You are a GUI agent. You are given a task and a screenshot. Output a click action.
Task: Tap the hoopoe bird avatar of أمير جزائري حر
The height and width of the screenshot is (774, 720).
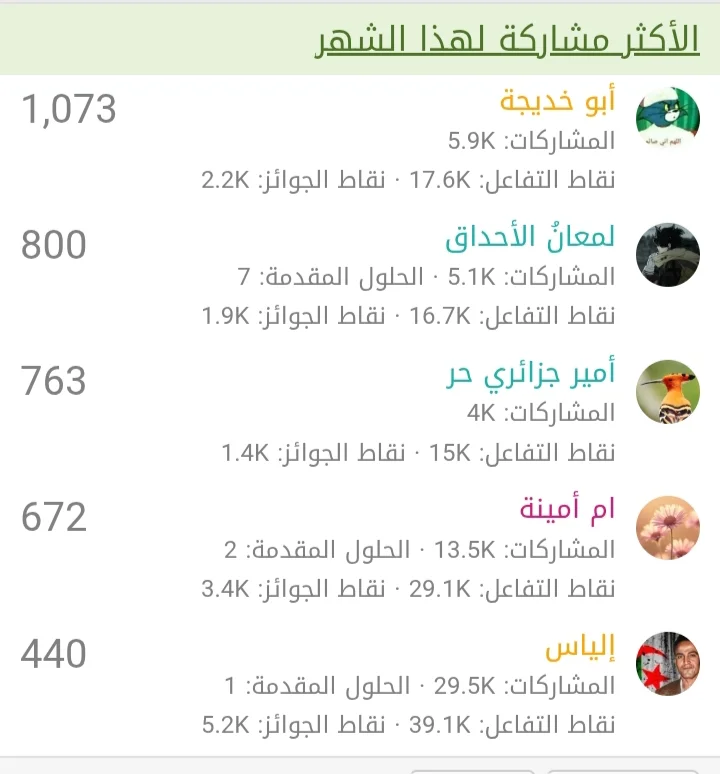667,391
